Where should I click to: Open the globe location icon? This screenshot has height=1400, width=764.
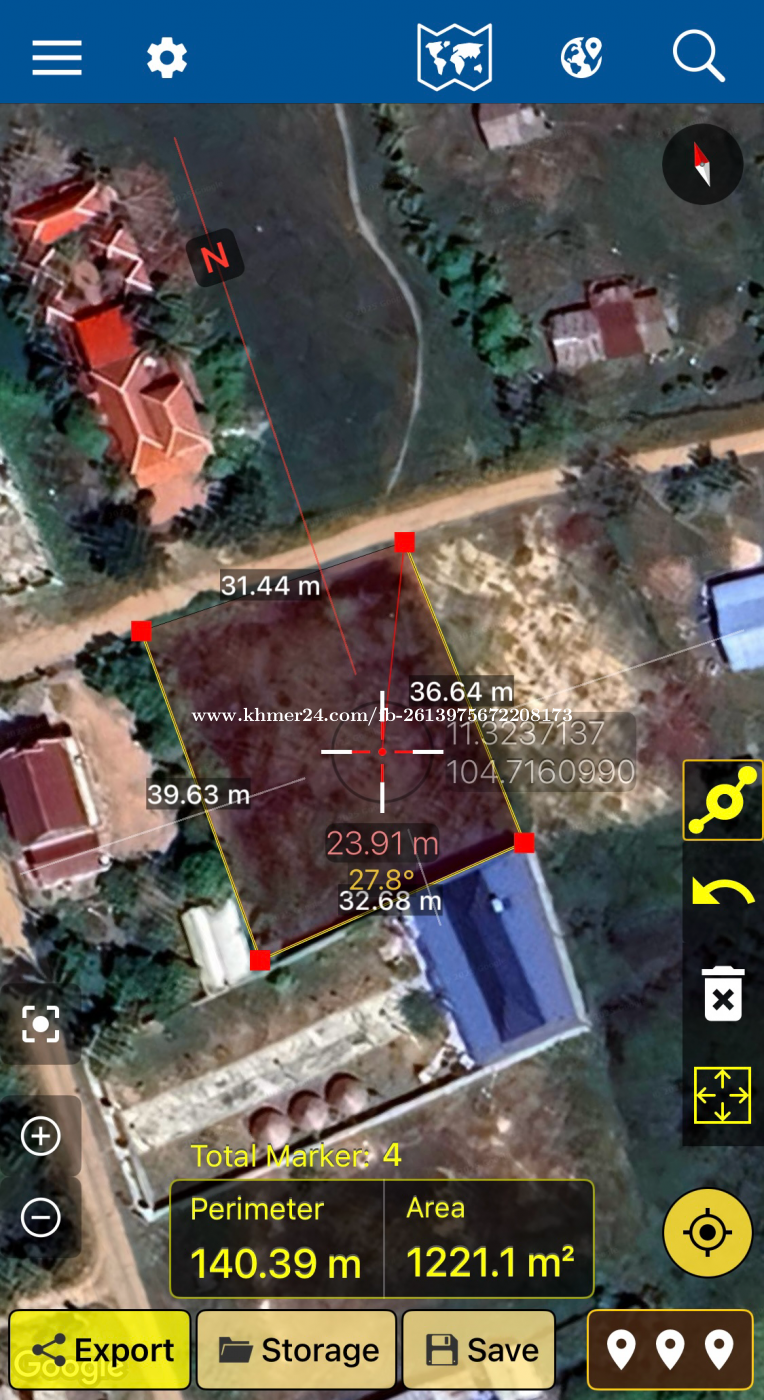(x=582, y=57)
